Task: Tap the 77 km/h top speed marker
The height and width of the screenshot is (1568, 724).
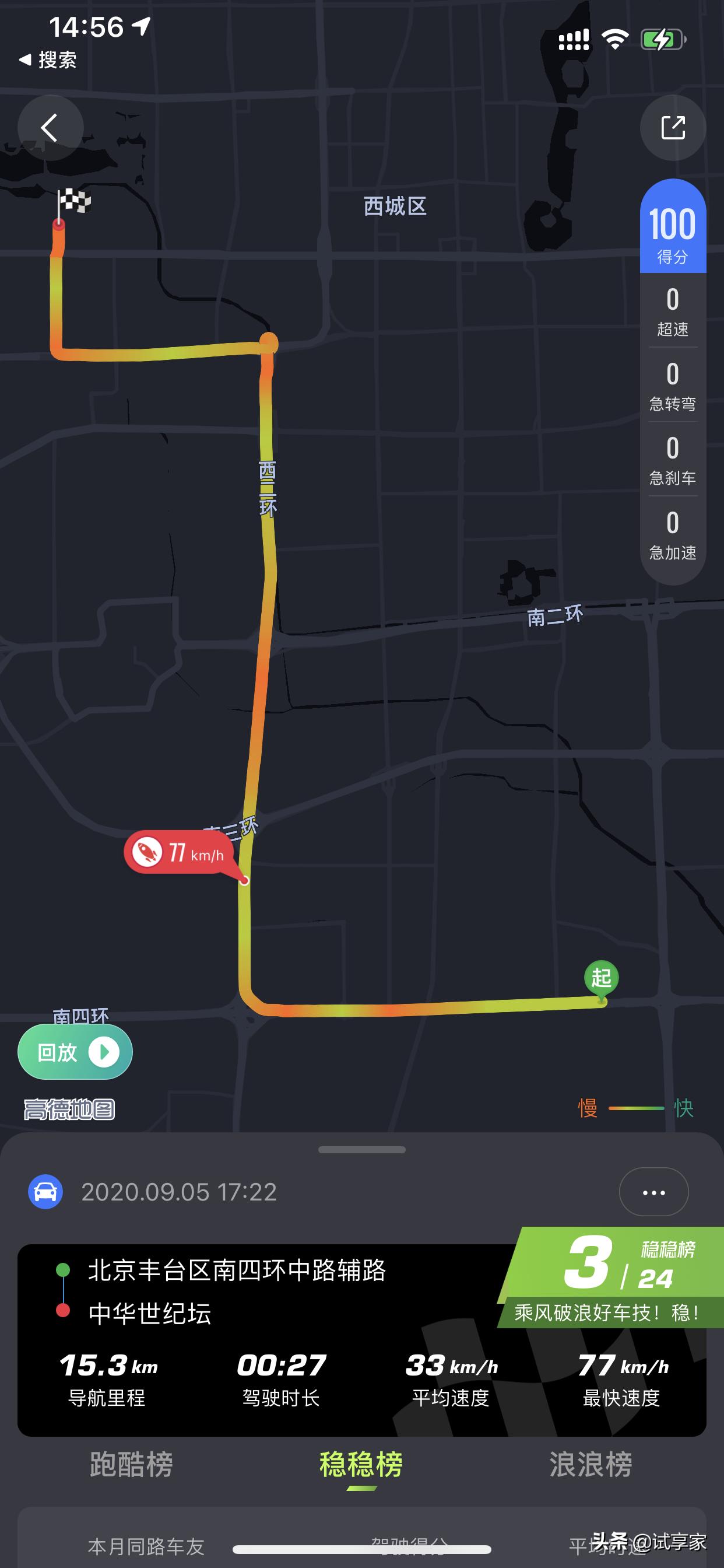Action: (178, 852)
